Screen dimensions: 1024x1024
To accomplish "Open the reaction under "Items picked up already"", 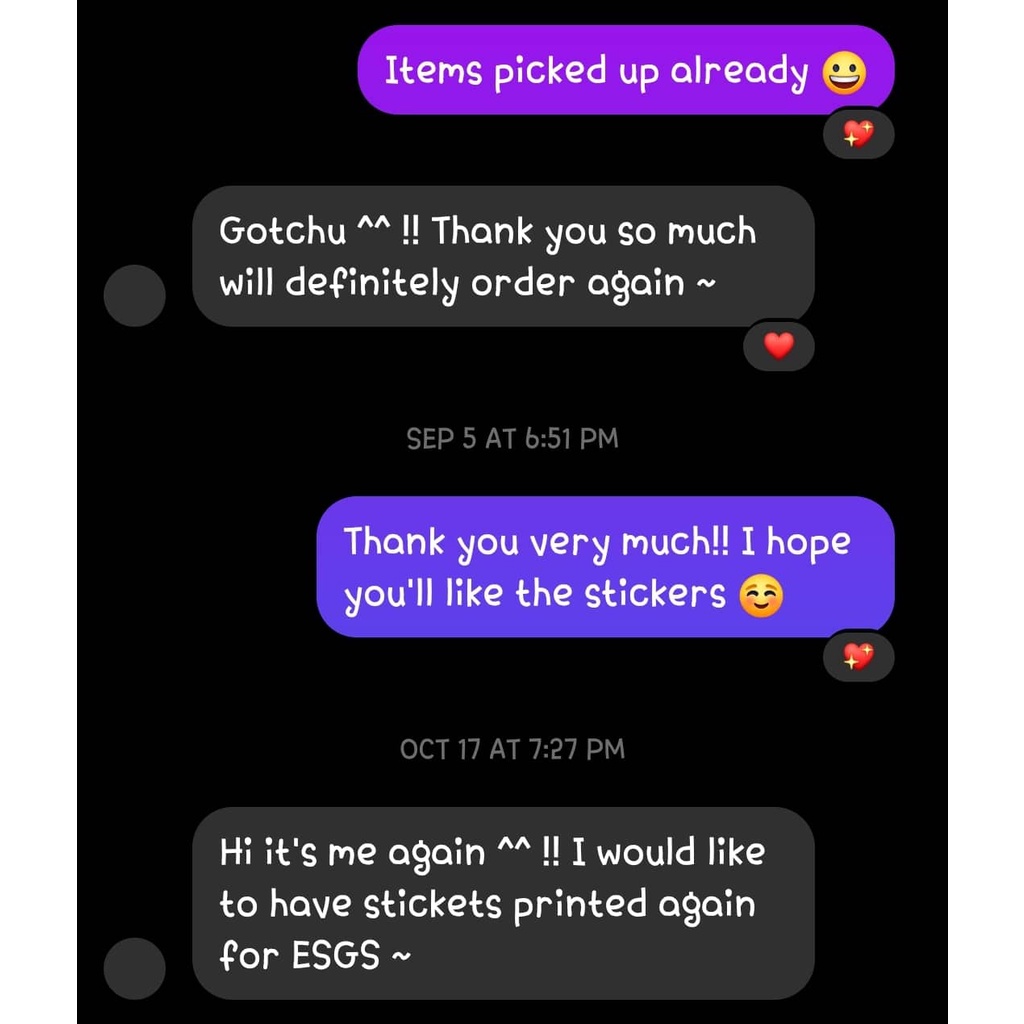I will (858, 134).
